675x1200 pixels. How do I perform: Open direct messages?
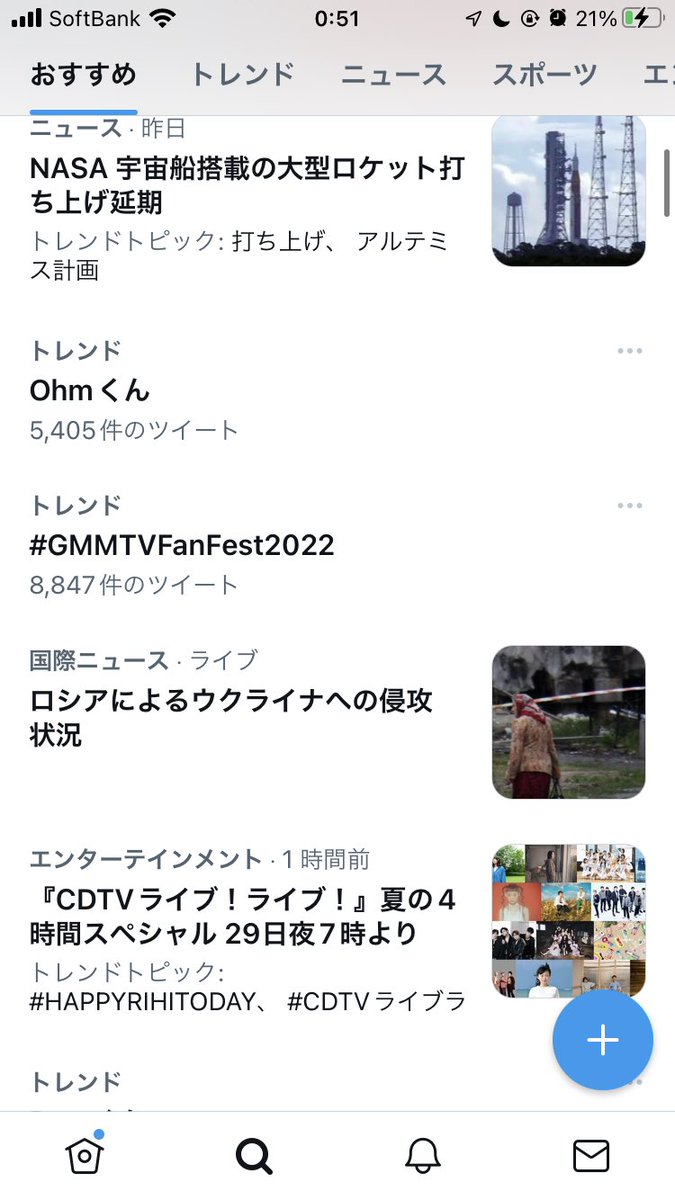pyautogui.click(x=591, y=1156)
